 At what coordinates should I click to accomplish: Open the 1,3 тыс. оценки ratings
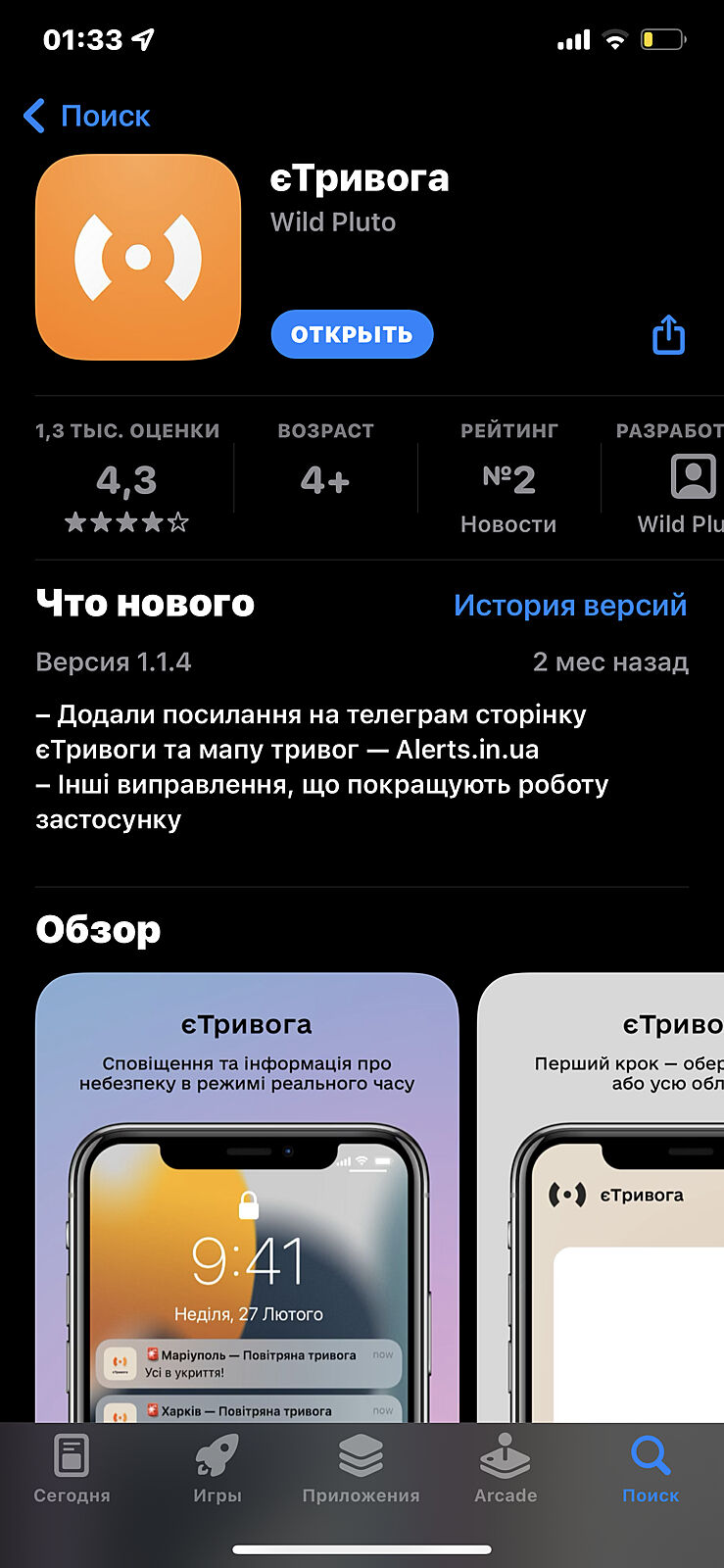[127, 479]
